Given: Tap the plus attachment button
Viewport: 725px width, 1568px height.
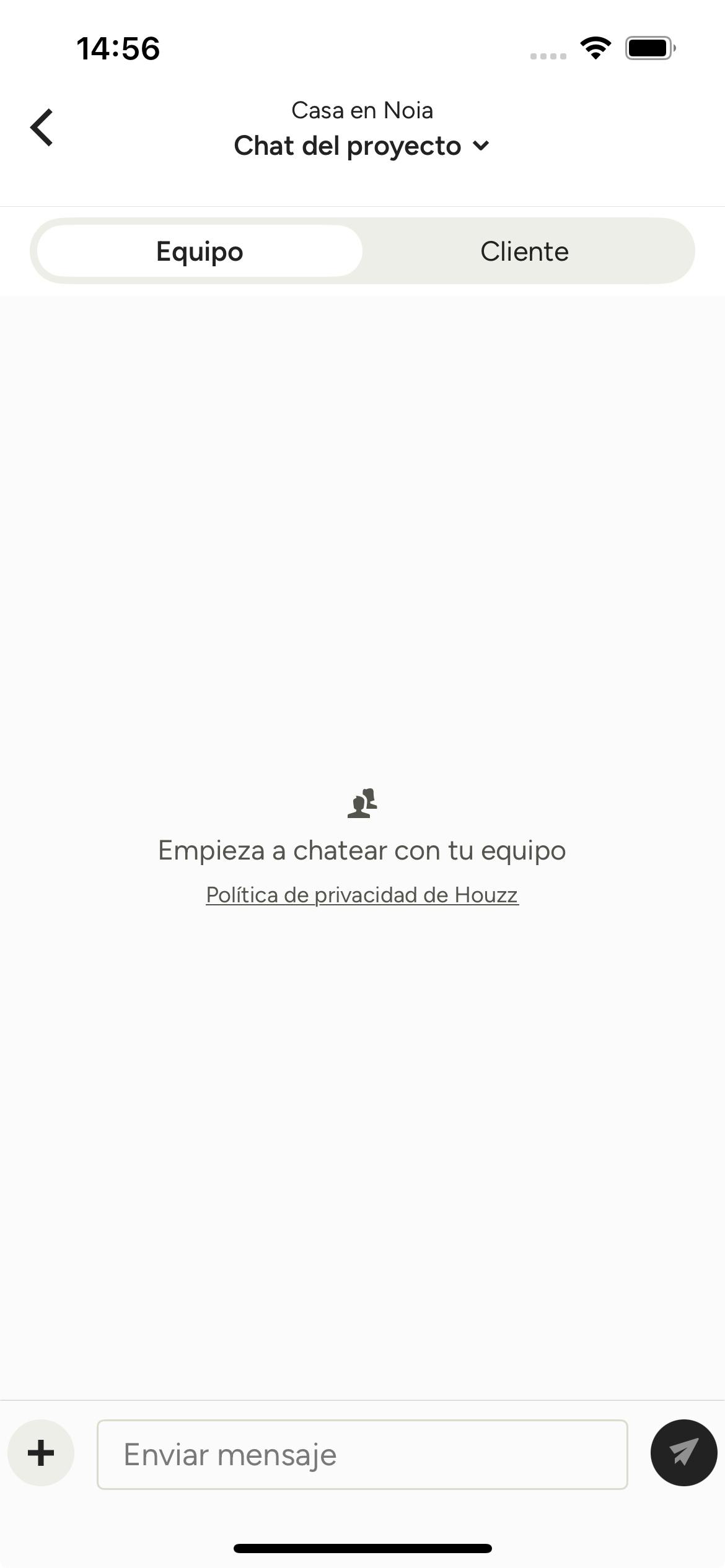Looking at the screenshot, I should pyautogui.click(x=41, y=1453).
